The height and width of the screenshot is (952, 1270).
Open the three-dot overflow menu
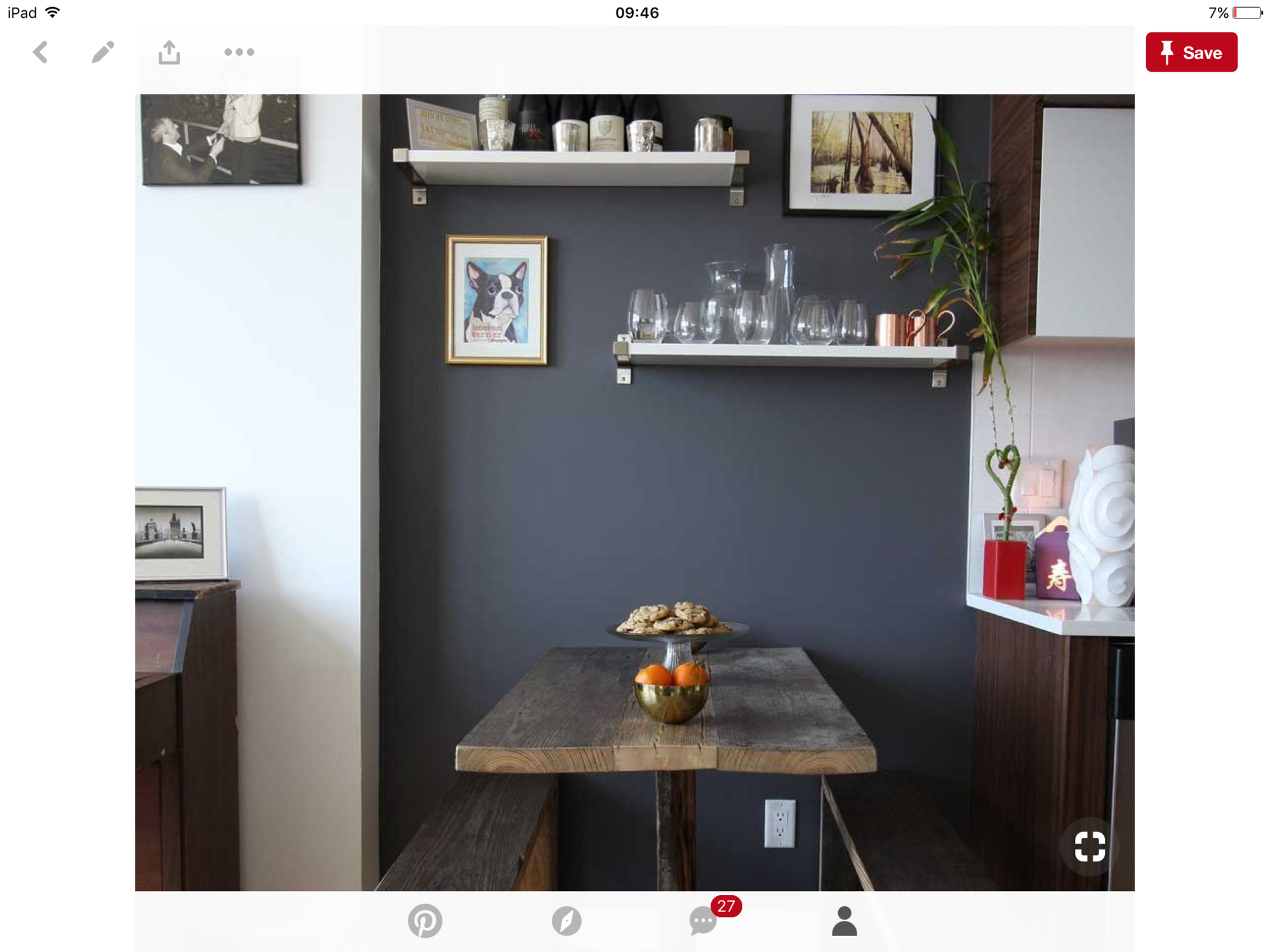(239, 52)
